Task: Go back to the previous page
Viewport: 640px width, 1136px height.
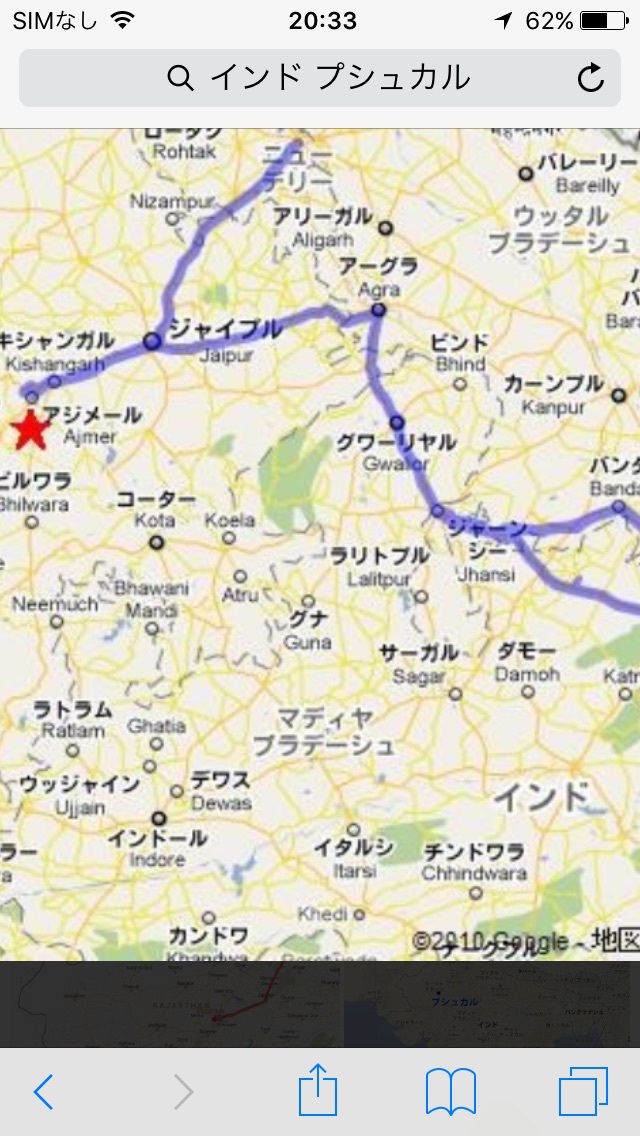Action: point(43,1092)
